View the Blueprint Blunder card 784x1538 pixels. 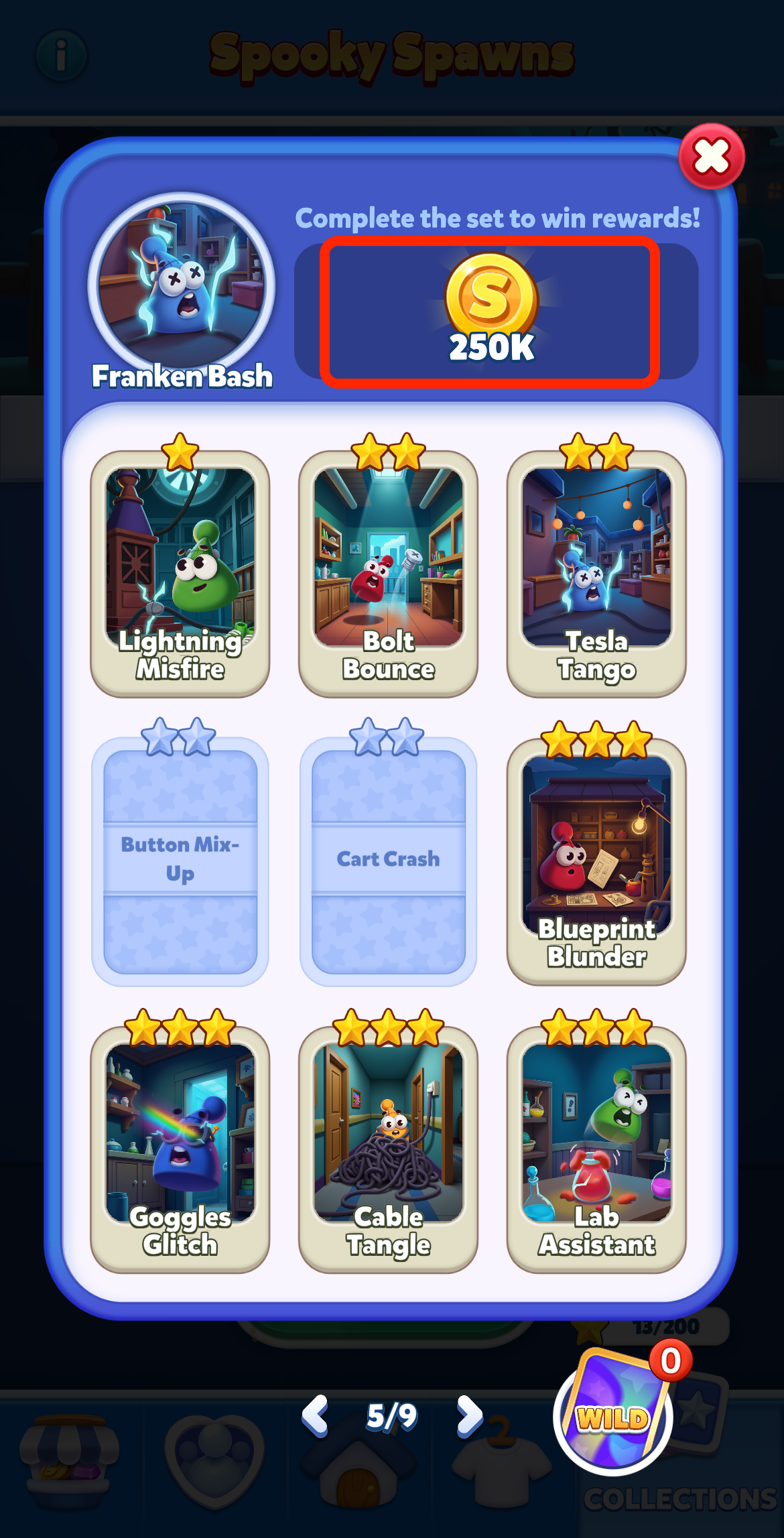click(596, 860)
